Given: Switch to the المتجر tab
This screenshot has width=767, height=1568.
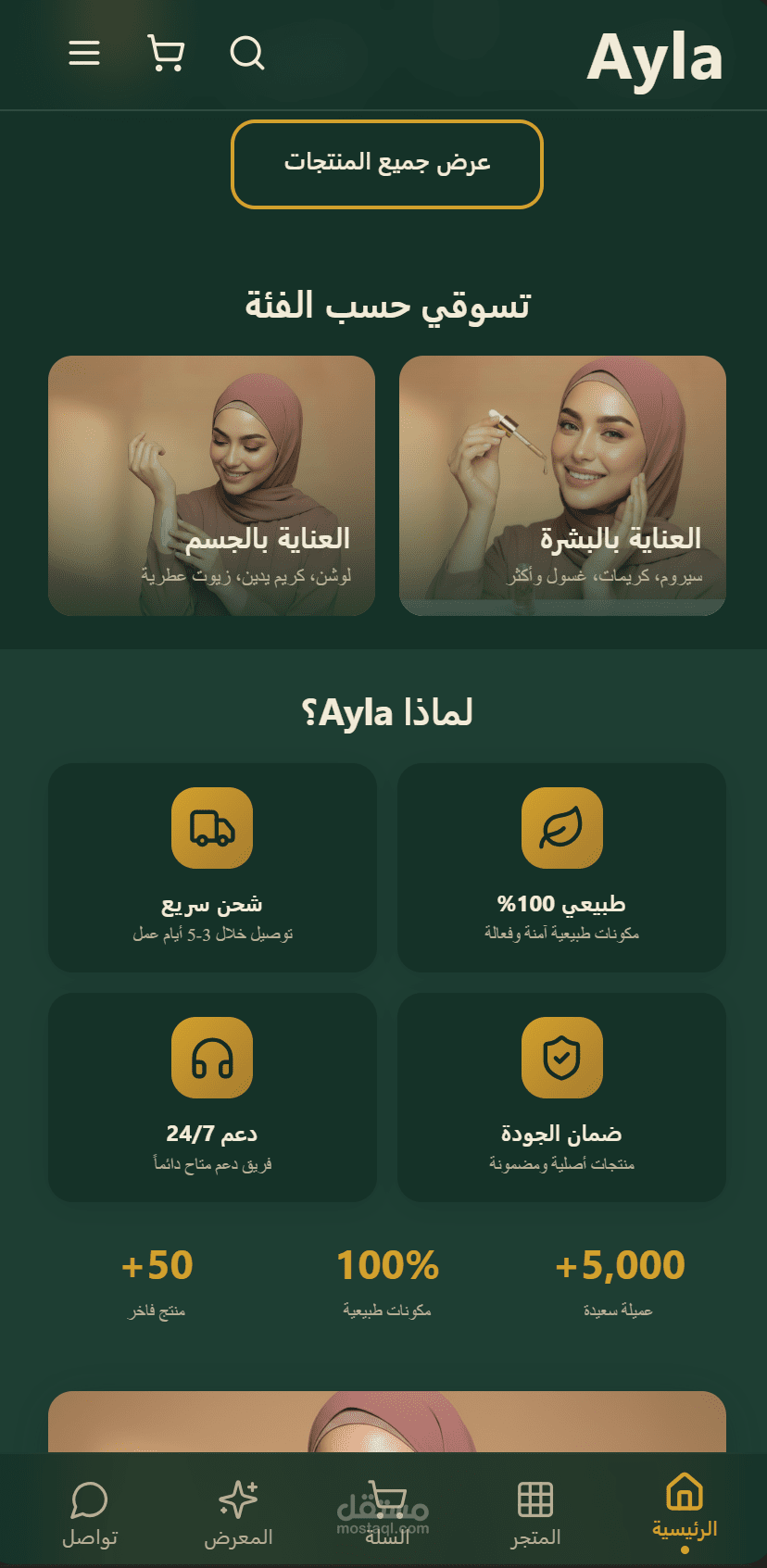Looking at the screenshot, I should pyautogui.click(x=535, y=1513).
